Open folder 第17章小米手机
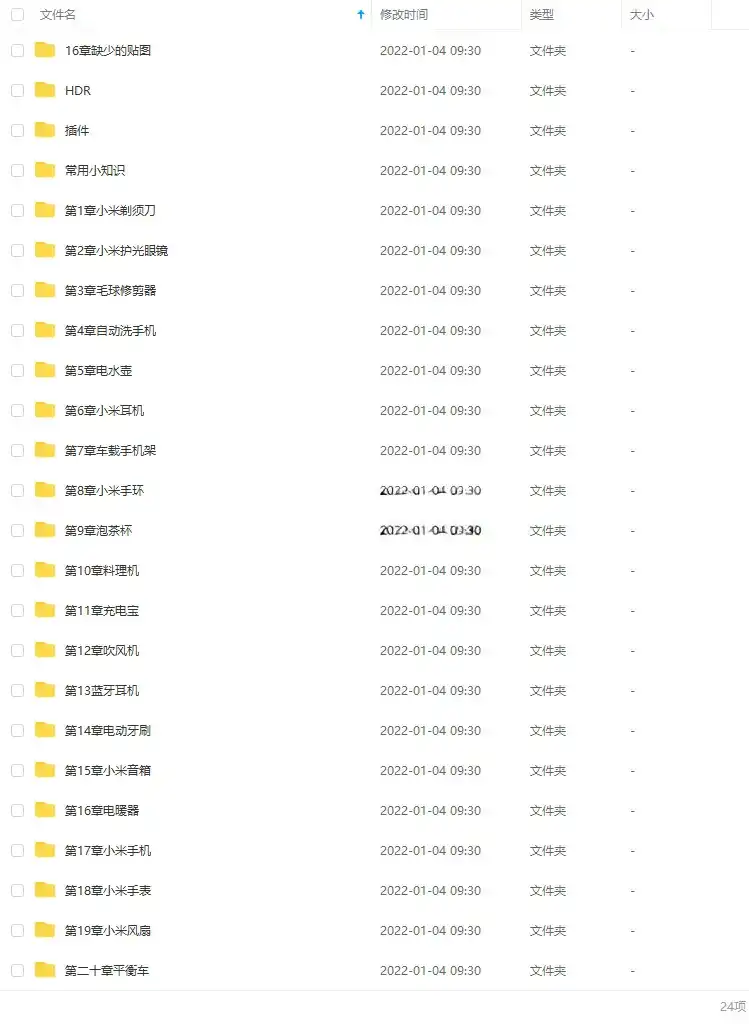The height and width of the screenshot is (1024, 749). [108, 850]
